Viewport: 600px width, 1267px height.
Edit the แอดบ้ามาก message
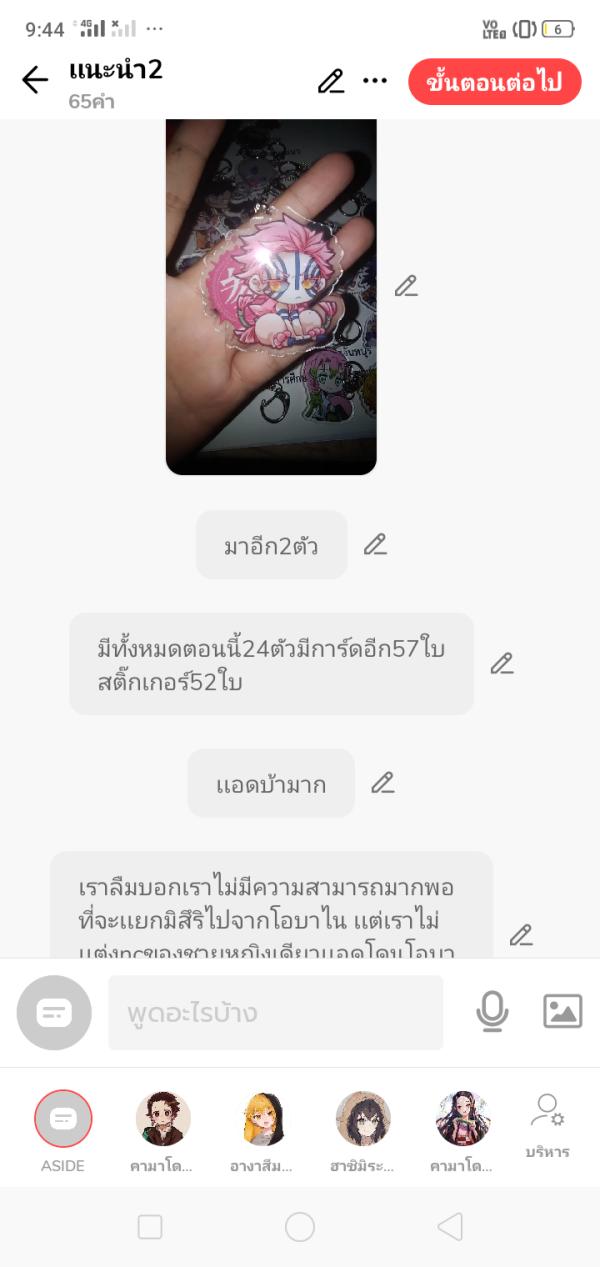click(x=383, y=783)
